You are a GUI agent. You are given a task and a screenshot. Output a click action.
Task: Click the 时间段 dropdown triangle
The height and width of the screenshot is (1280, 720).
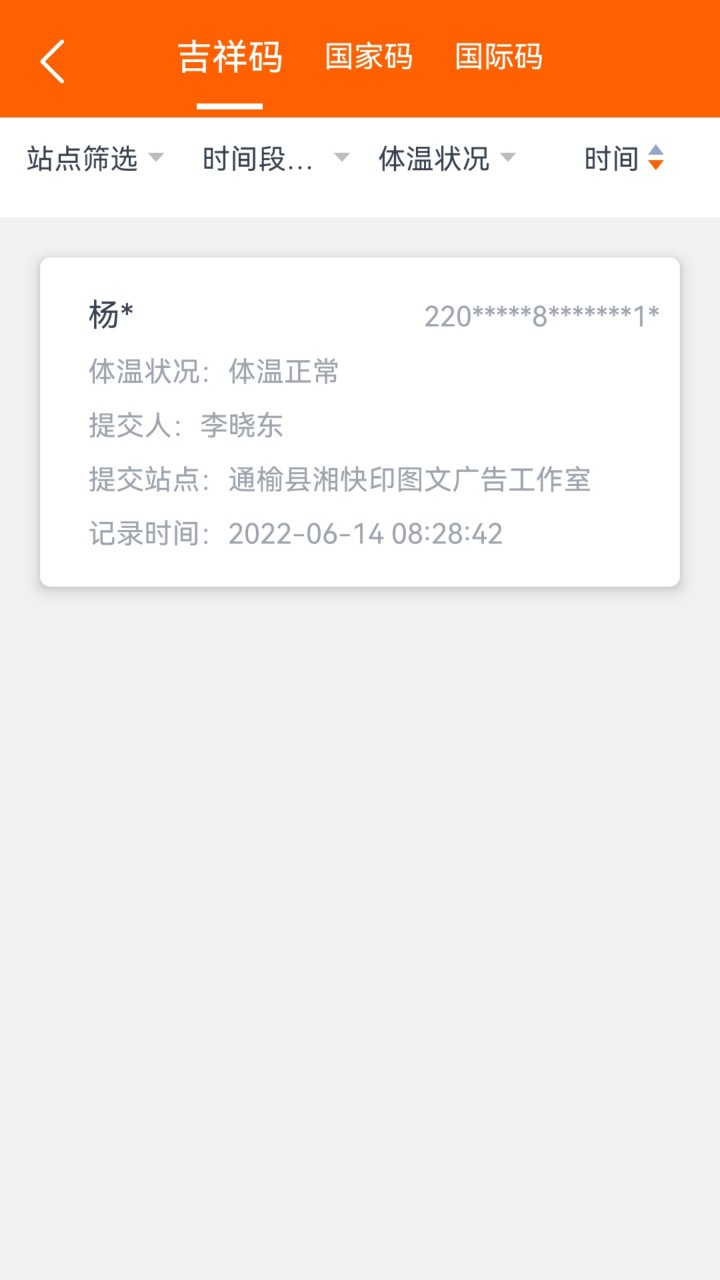[x=342, y=159]
